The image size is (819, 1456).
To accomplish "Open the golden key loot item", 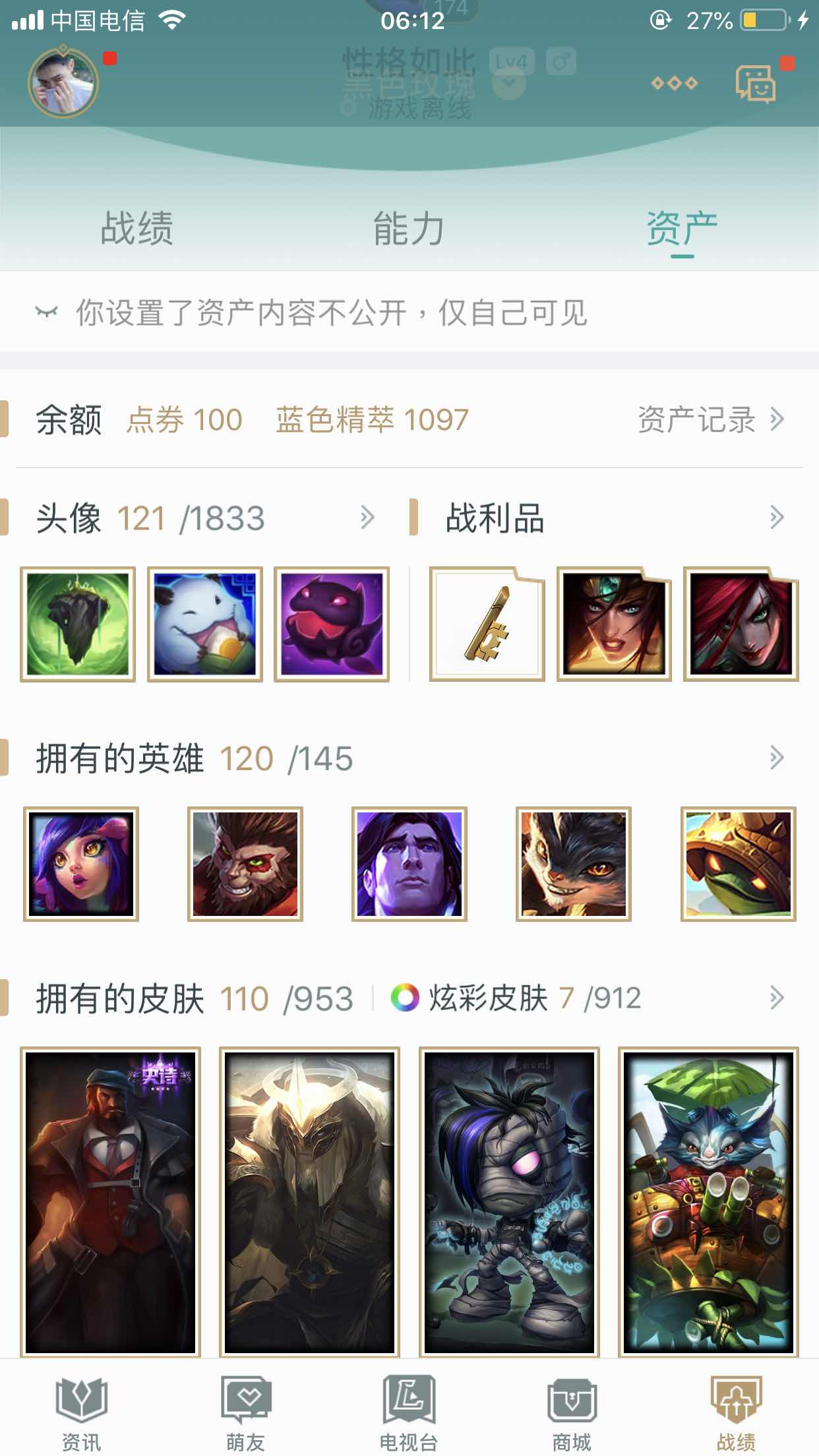I will [x=487, y=624].
